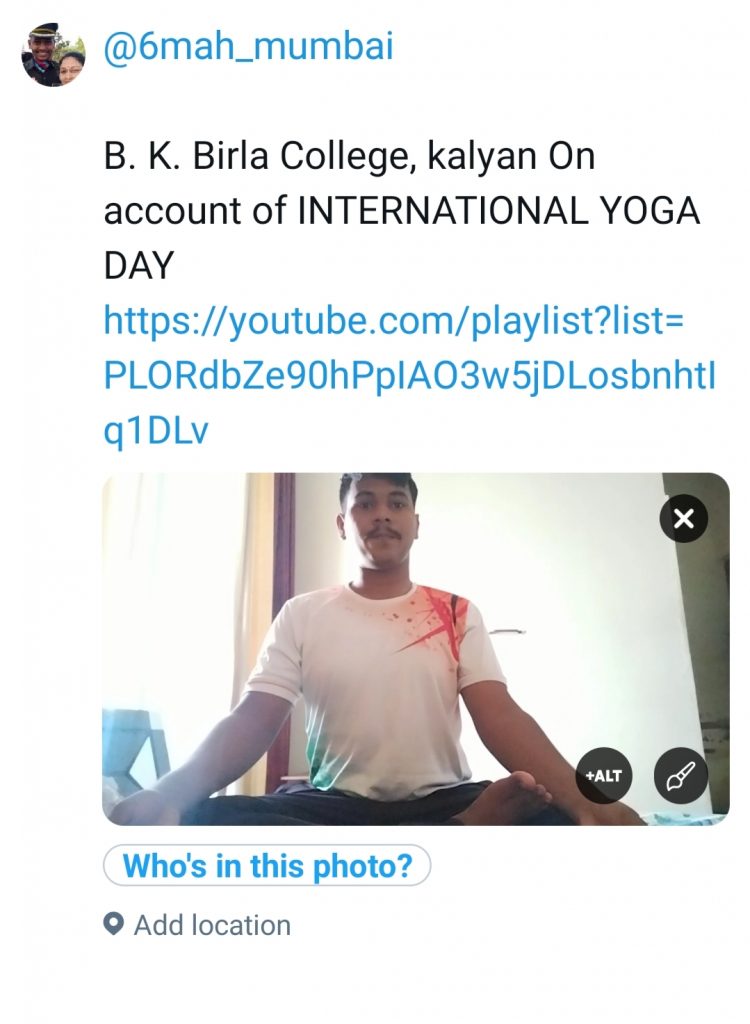The image size is (750, 1024).
Task: Tag people via Who's in this photo
Action: tap(267, 866)
